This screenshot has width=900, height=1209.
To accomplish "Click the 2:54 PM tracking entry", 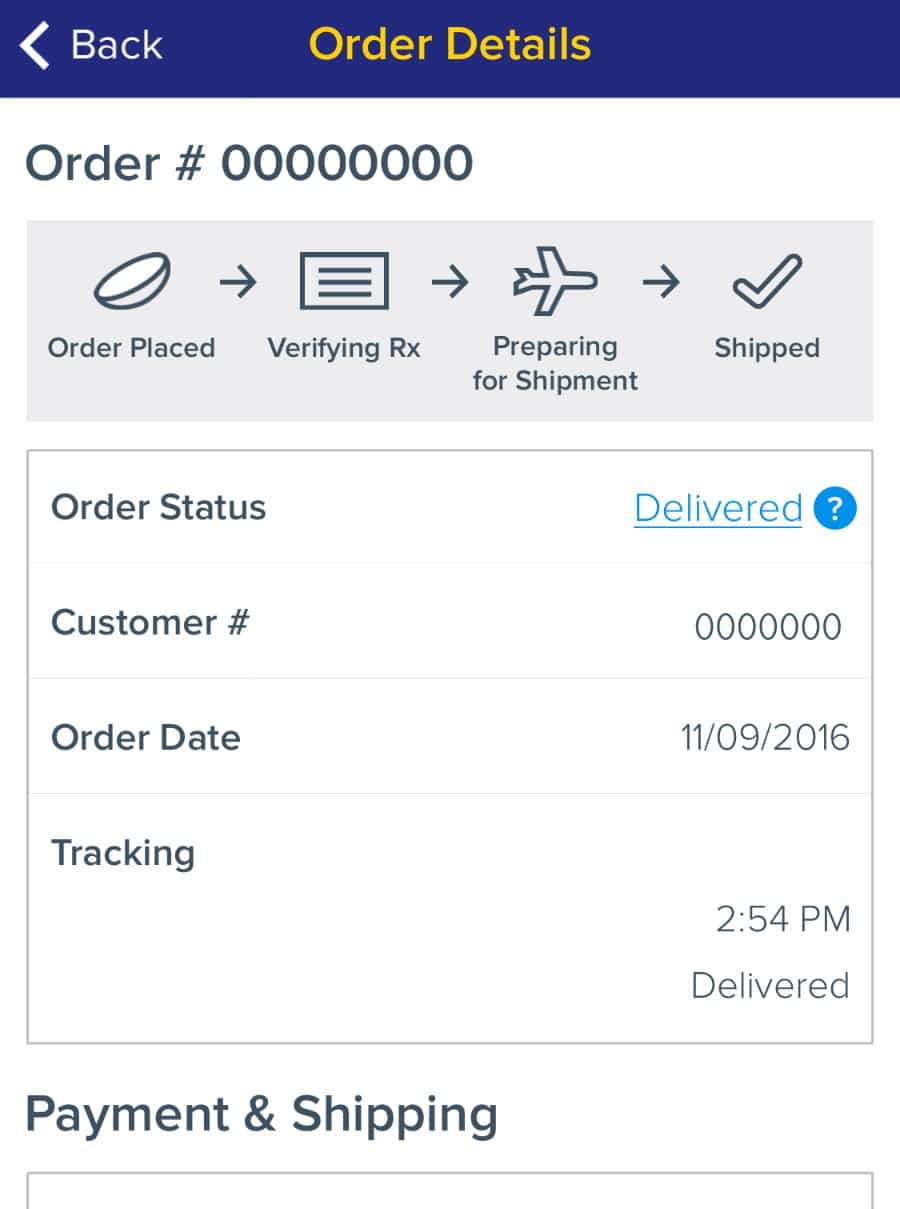I will click(x=783, y=919).
